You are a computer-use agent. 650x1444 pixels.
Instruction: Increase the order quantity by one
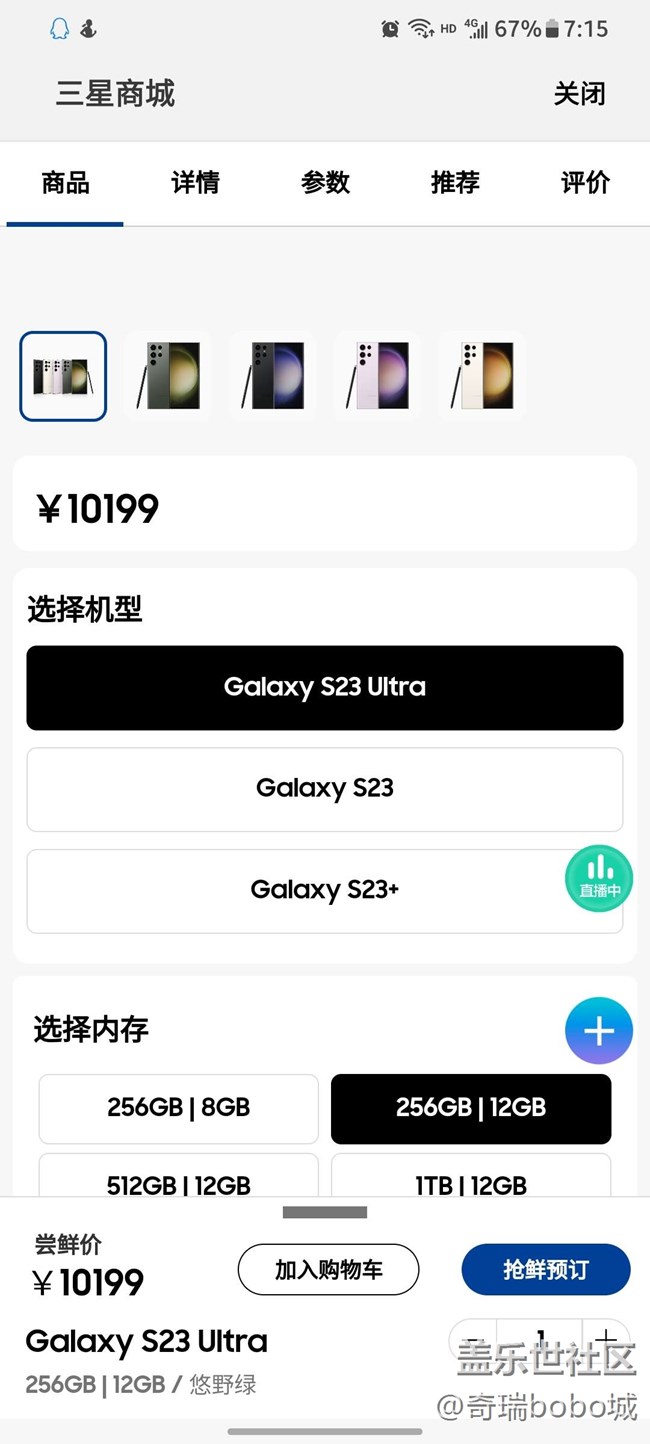(x=606, y=1338)
